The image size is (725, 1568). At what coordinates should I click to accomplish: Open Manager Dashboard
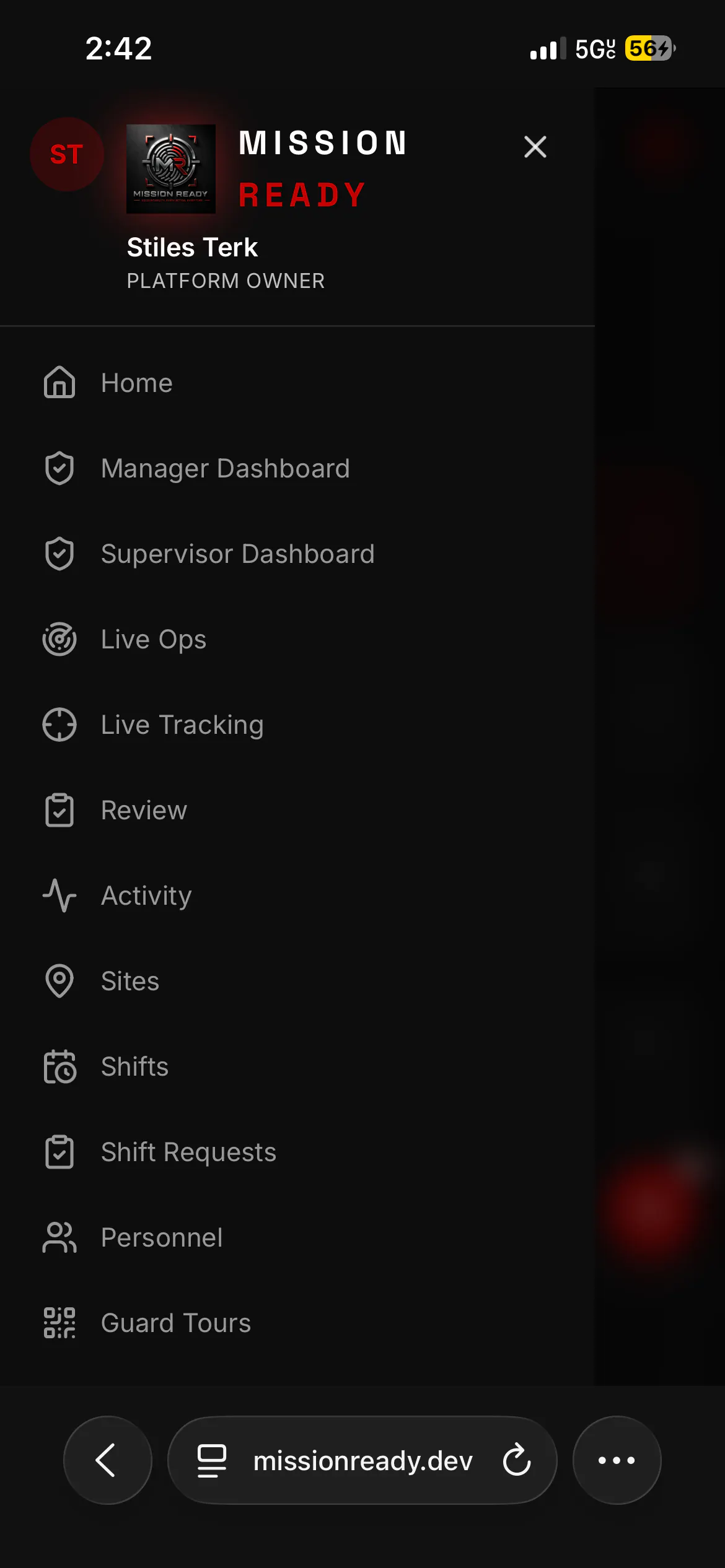[x=297, y=468]
